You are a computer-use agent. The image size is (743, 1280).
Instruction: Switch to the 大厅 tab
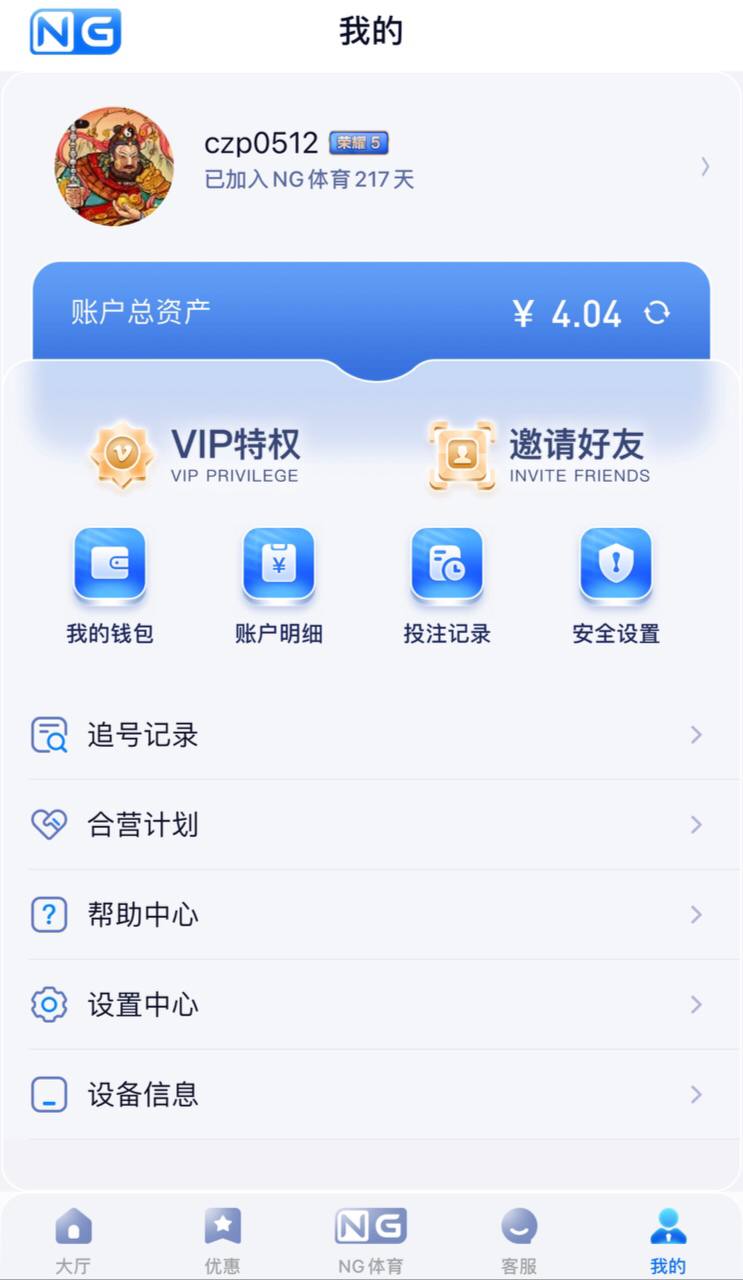pyautogui.click(x=73, y=1239)
